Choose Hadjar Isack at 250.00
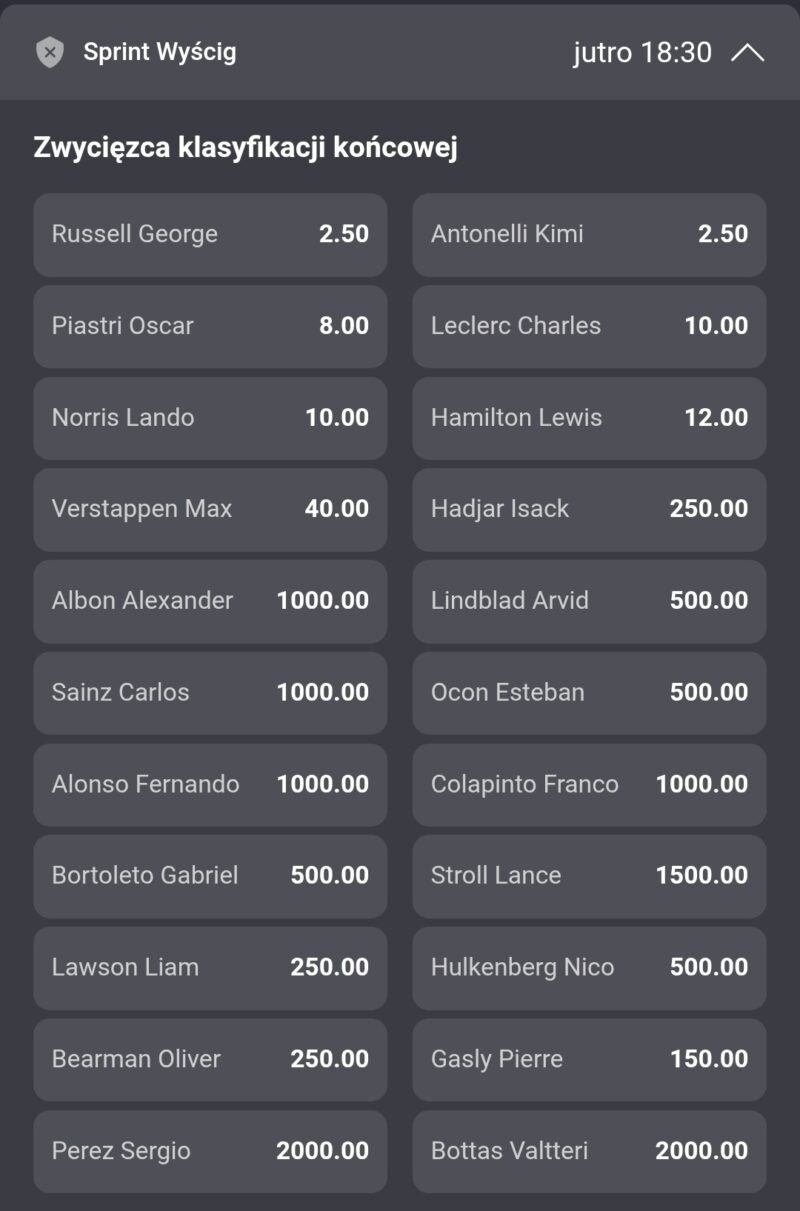Image resolution: width=800 pixels, height=1211 pixels. [589, 510]
